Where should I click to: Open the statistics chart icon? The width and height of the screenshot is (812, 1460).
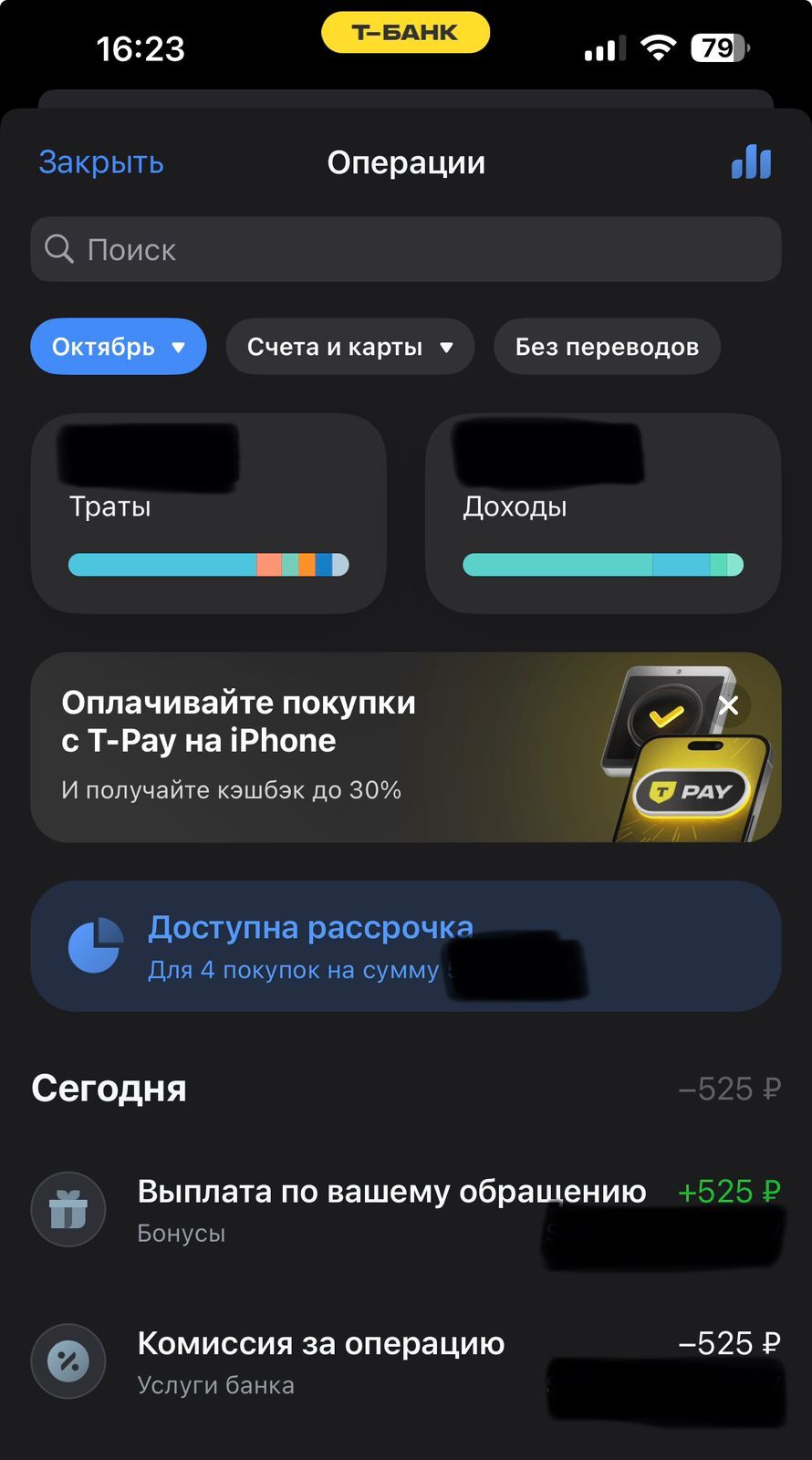tap(751, 162)
